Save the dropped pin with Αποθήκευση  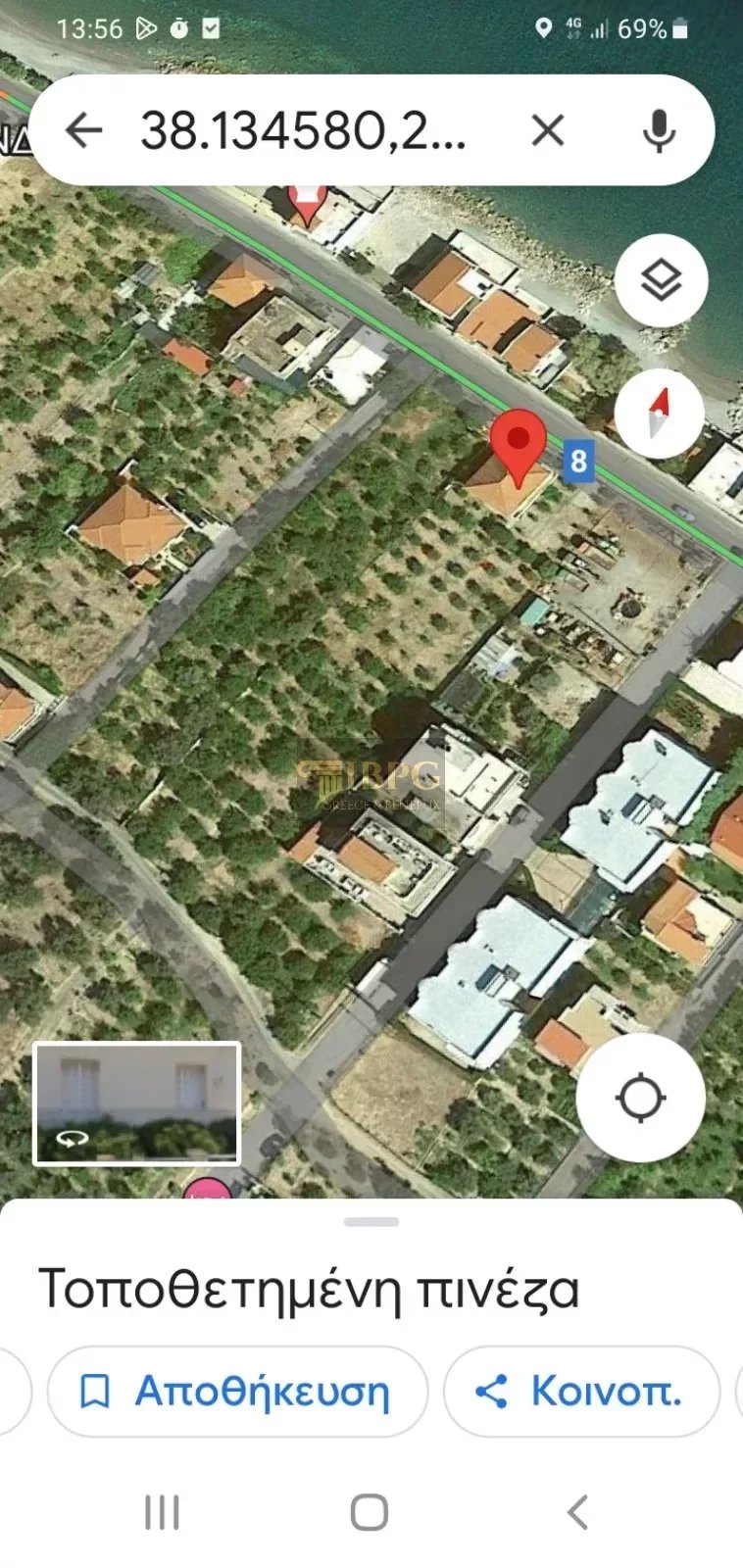(x=237, y=1392)
